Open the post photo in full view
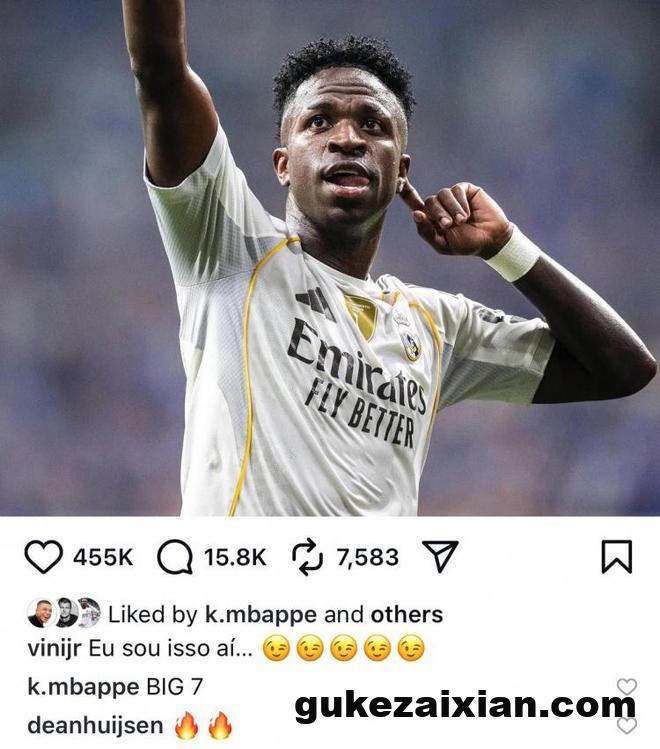This screenshot has height=749, width=660. pos(330,258)
